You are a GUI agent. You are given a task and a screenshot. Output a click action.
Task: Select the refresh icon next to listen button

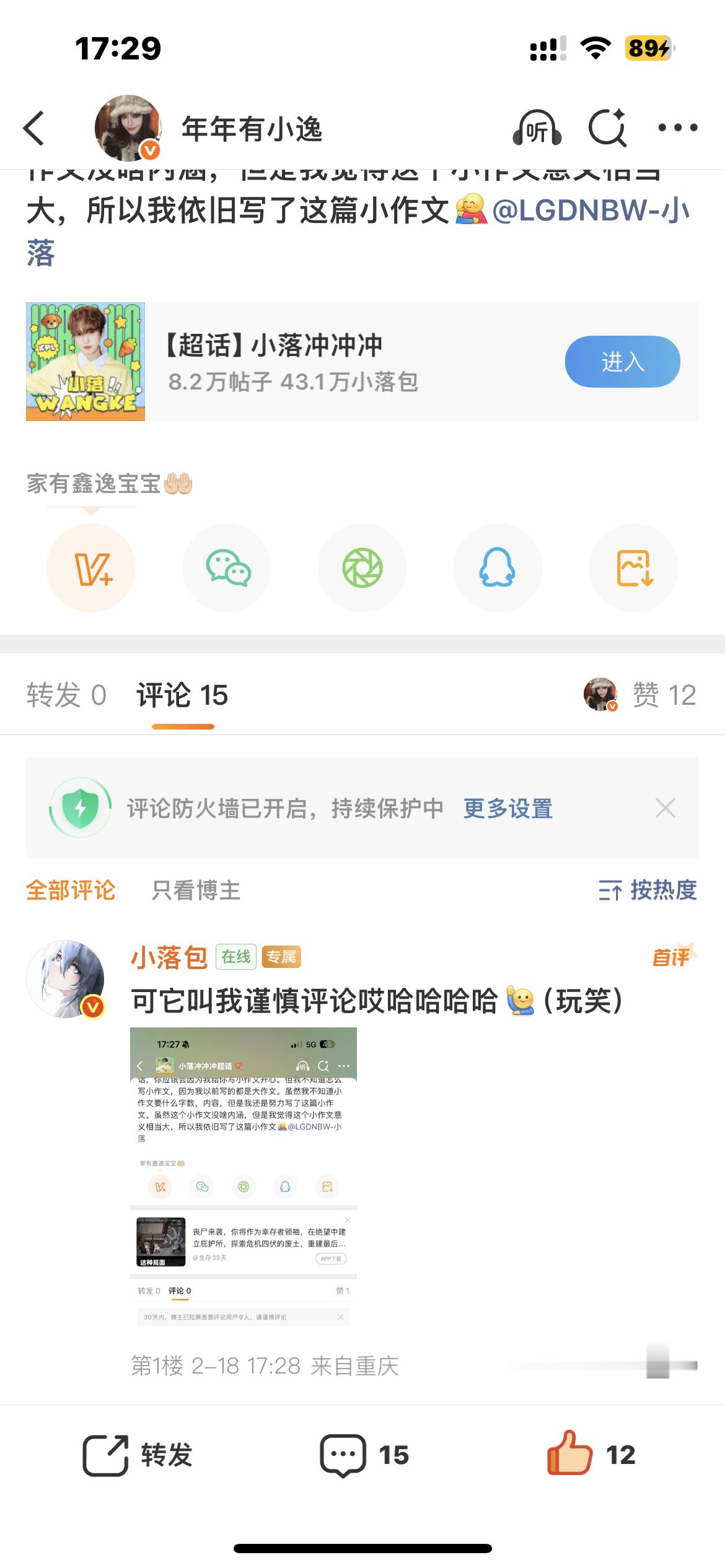click(x=605, y=127)
